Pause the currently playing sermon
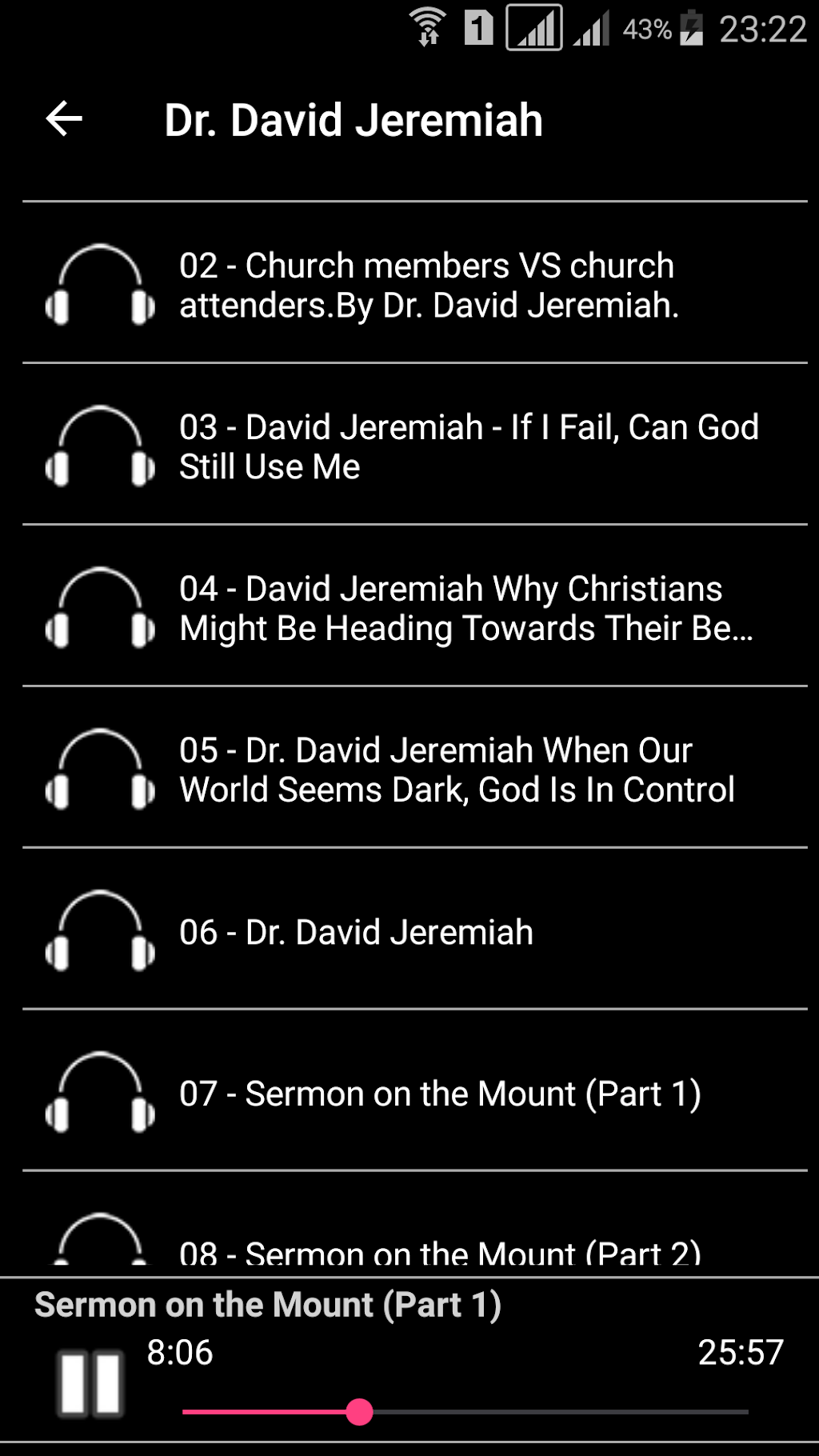This screenshot has width=819, height=1456. [90, 1384]
